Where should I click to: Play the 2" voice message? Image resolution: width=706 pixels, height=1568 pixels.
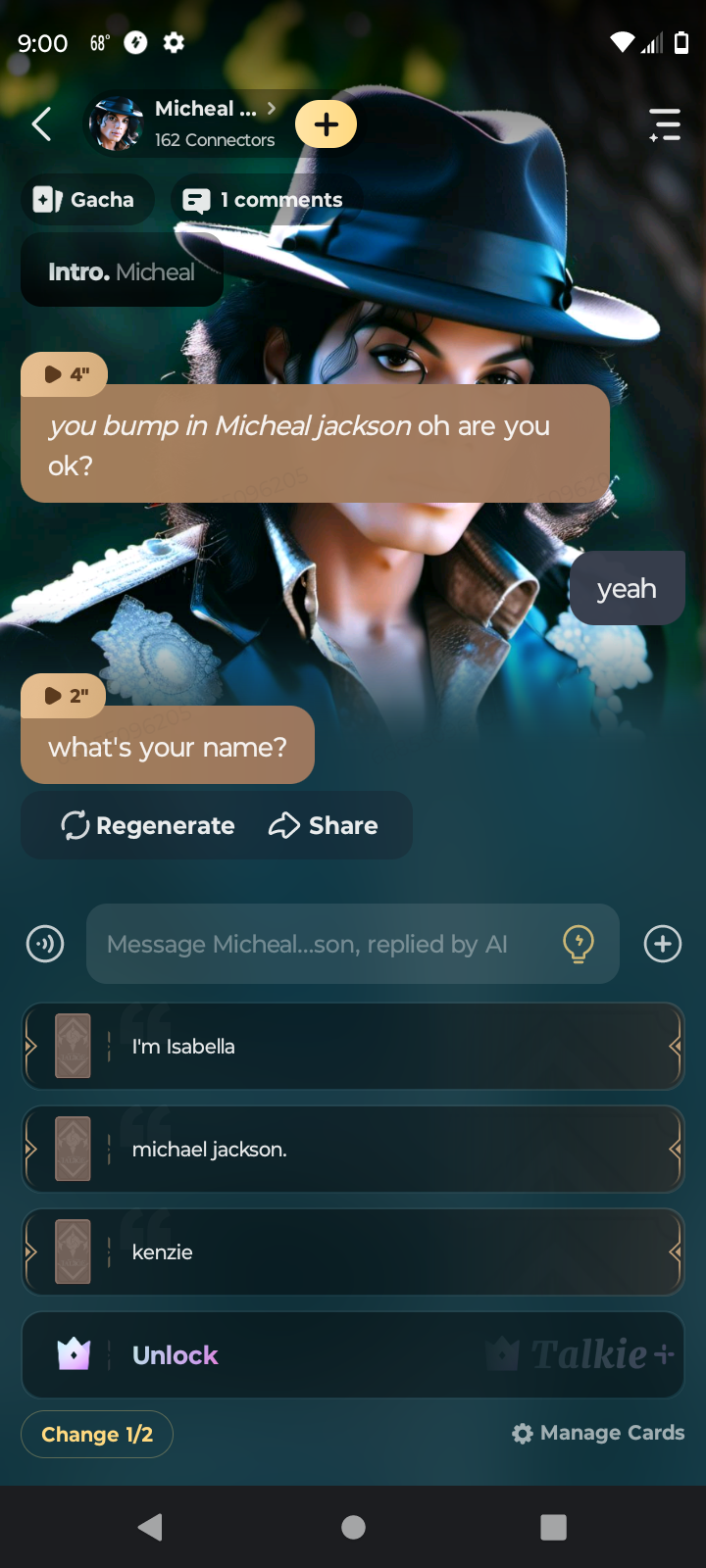[x=65, y=696]
